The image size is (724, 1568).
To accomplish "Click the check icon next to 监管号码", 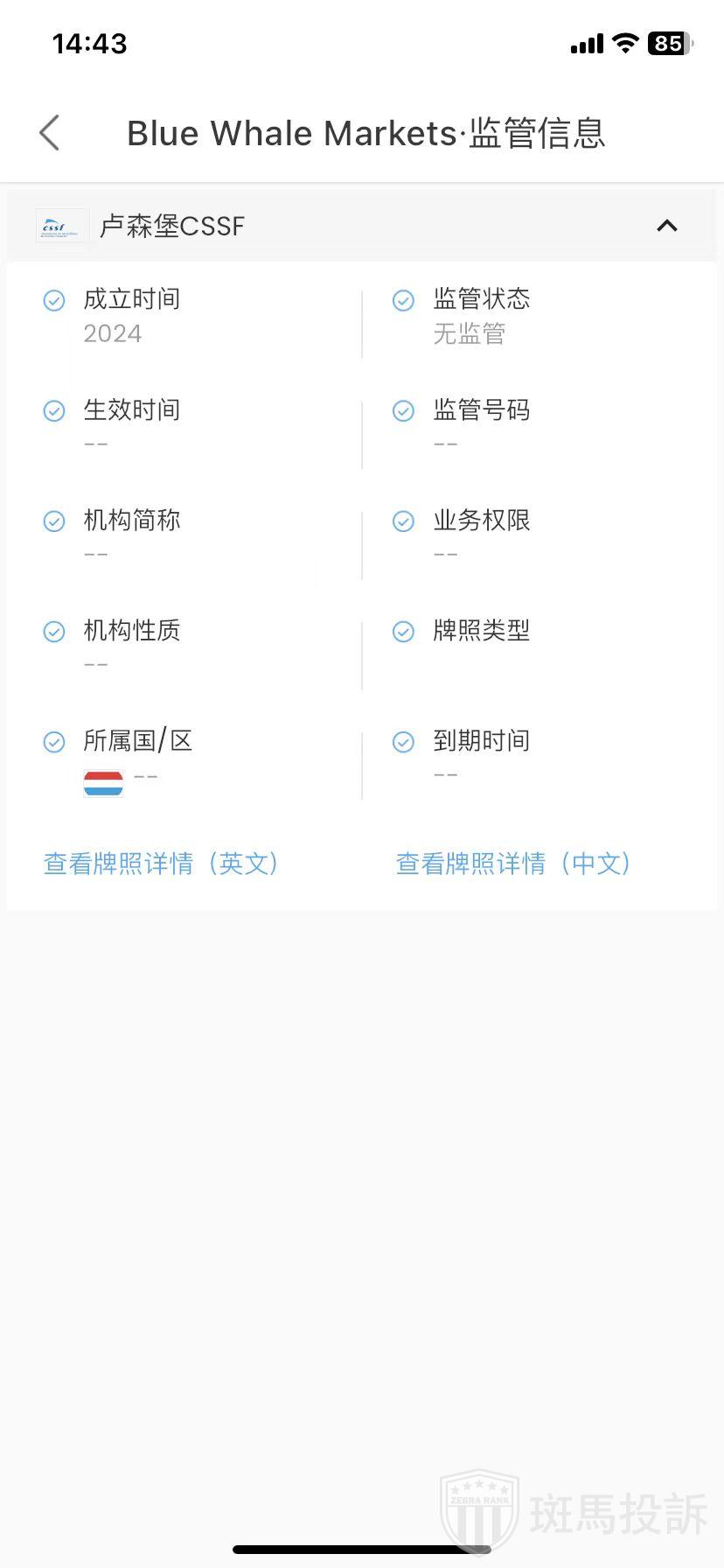I will click(403, 411).
